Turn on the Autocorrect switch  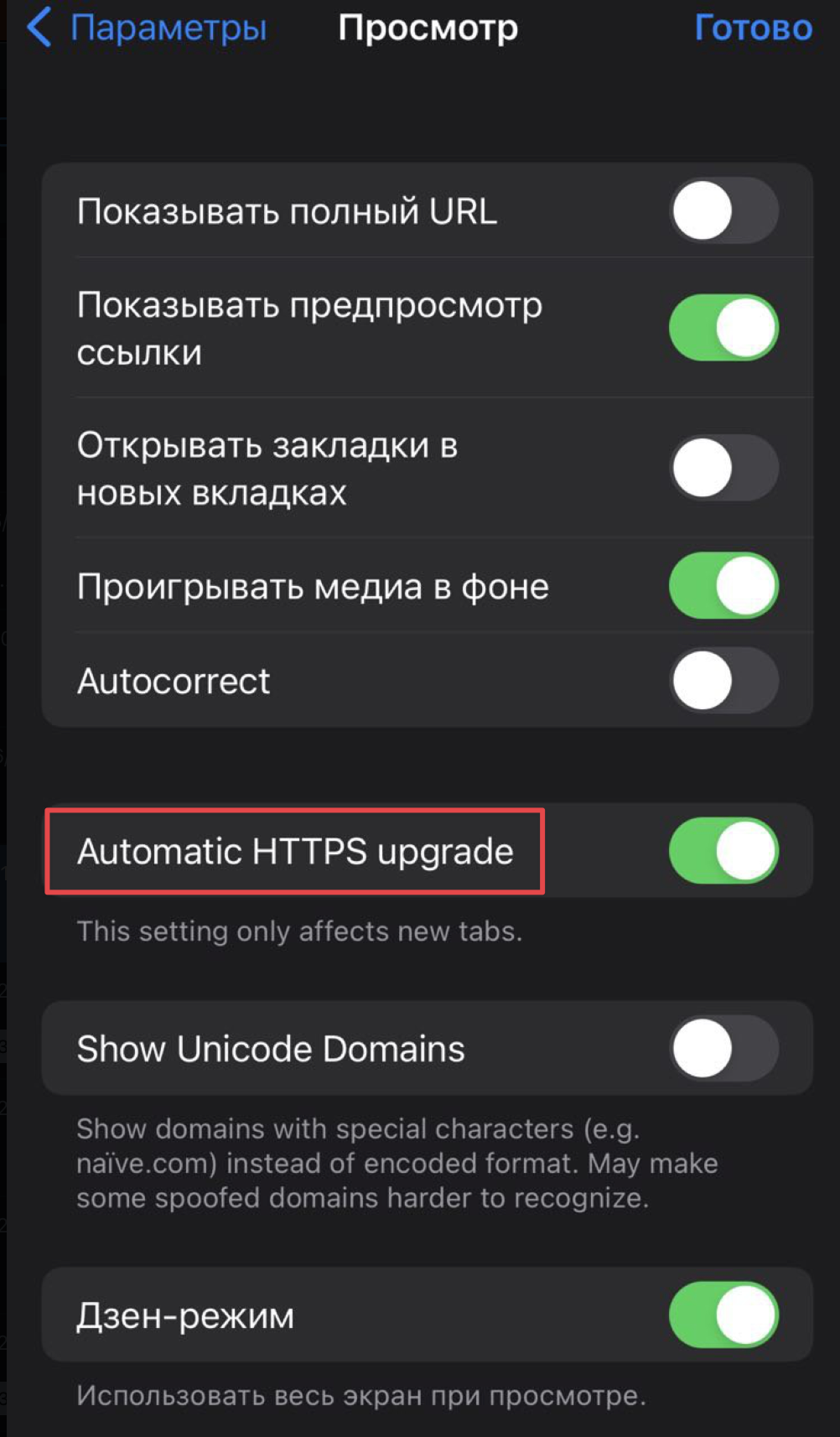(723, 681)
